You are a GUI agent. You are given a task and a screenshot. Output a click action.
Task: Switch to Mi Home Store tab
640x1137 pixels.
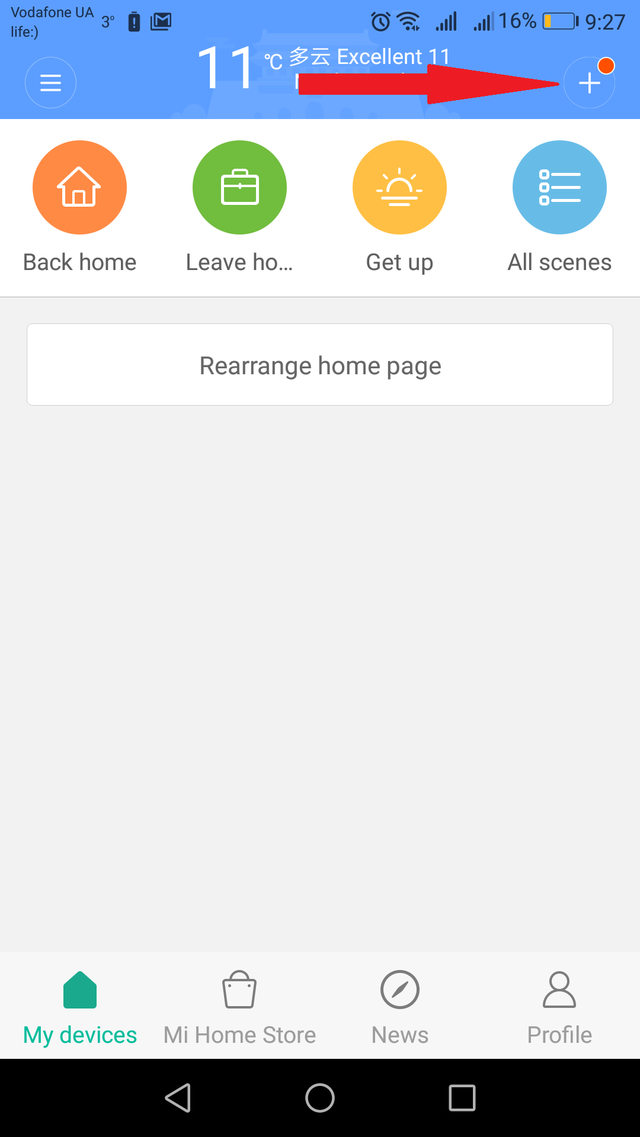(x=239, y=1007)
